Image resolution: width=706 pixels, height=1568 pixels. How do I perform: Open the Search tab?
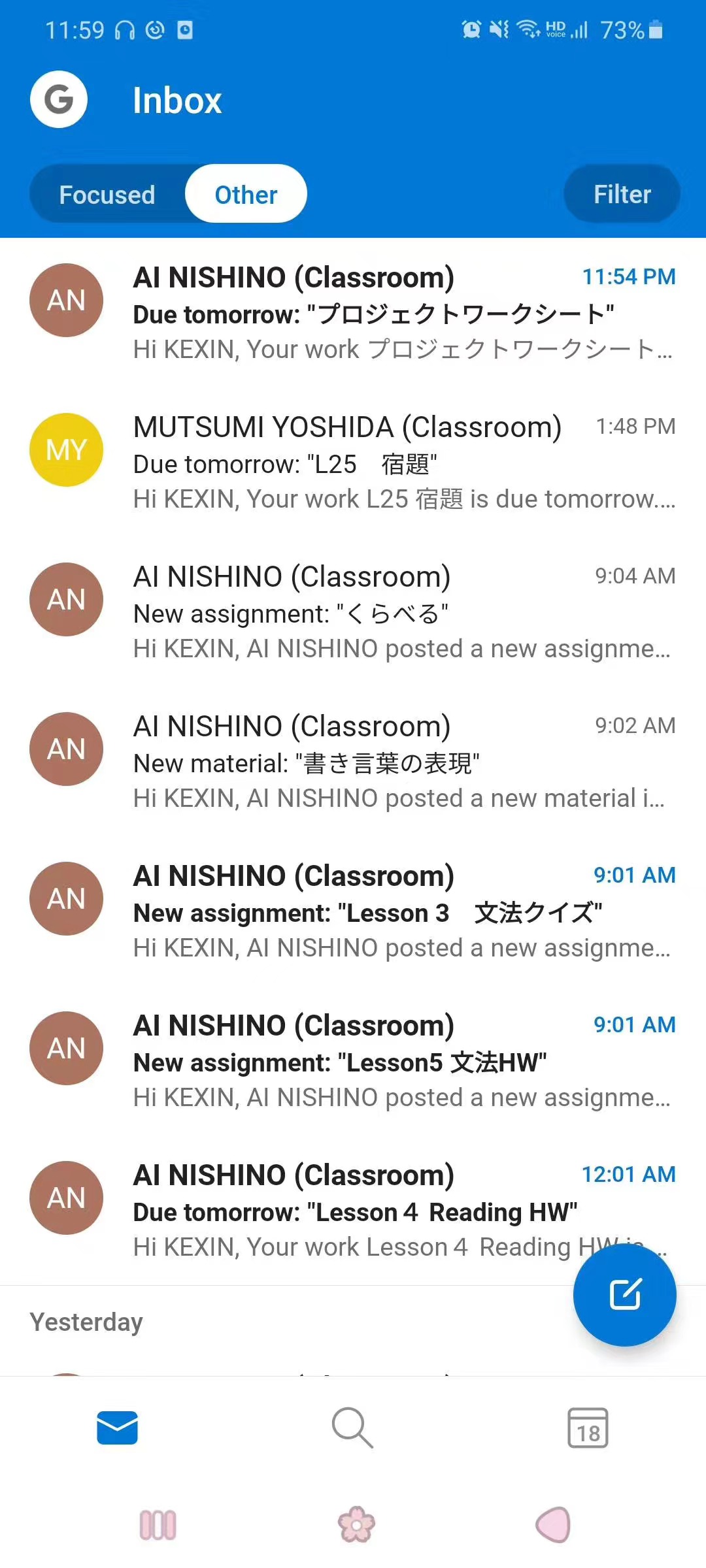point(352,1428)
